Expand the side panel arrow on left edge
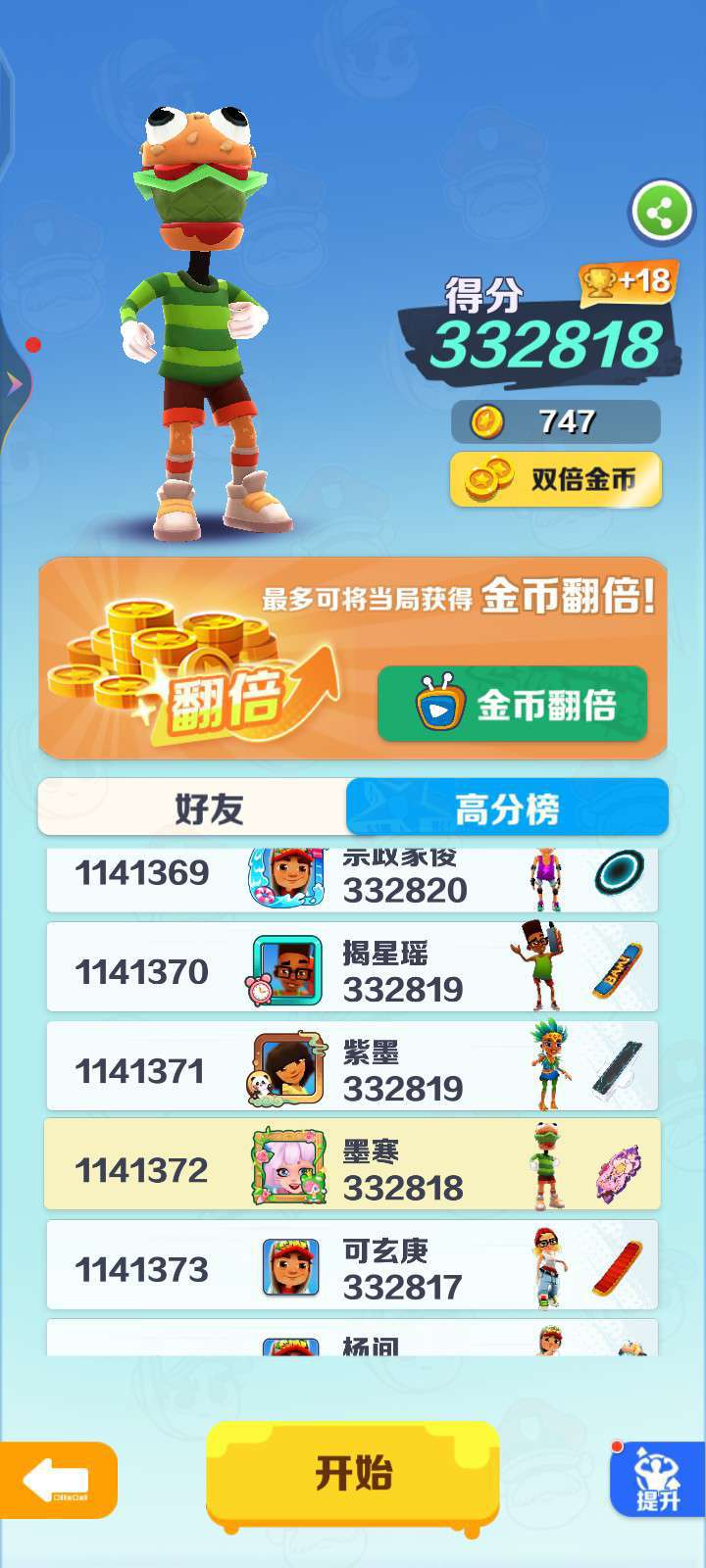The image size is (706, 1568). point(14,384)
